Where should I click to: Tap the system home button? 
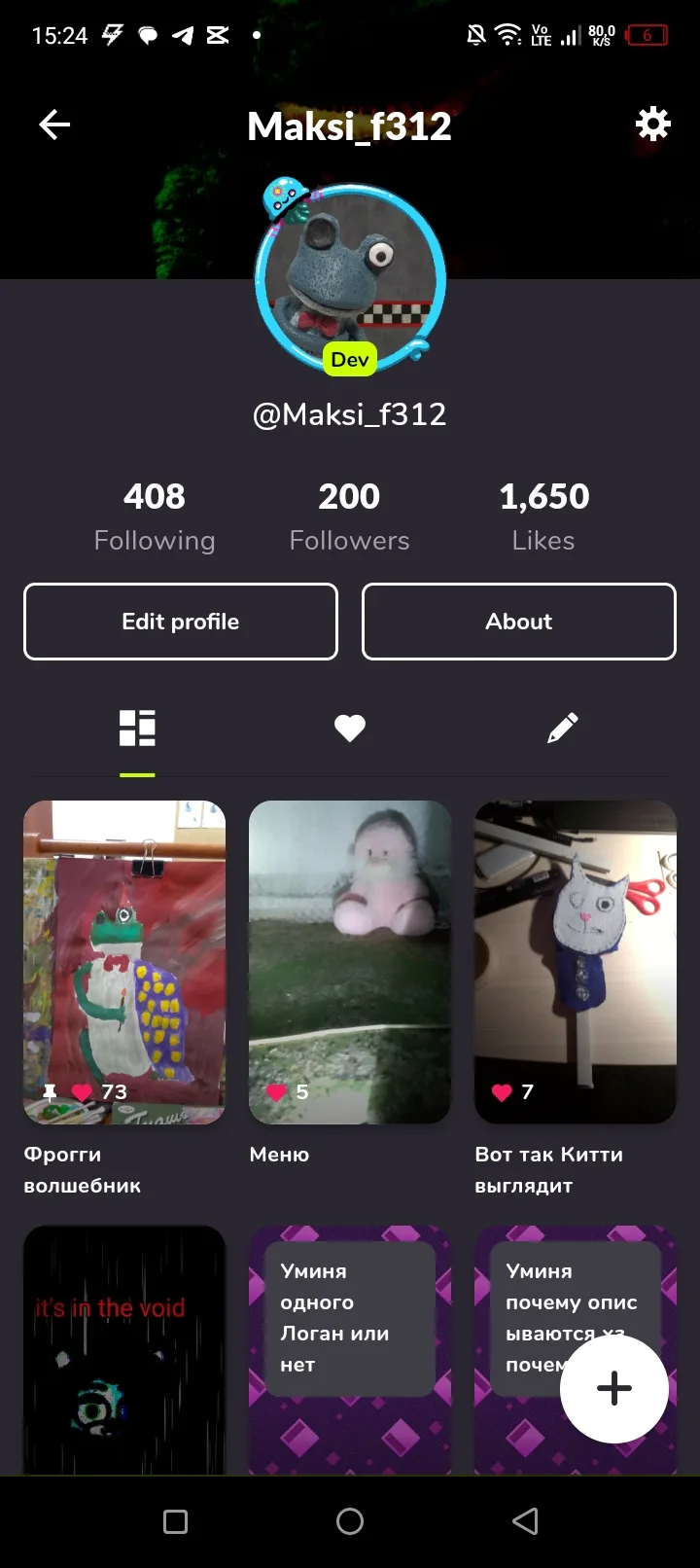[350, 1521]
